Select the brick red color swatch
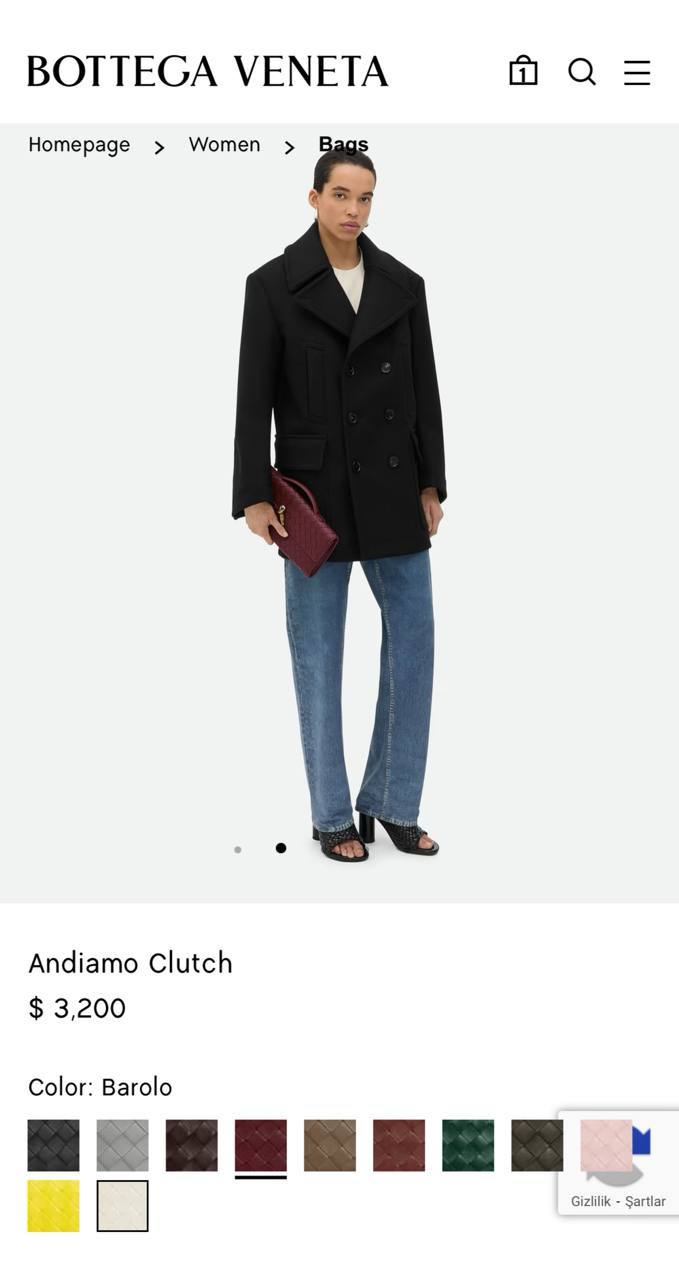 coord(398,1145)
